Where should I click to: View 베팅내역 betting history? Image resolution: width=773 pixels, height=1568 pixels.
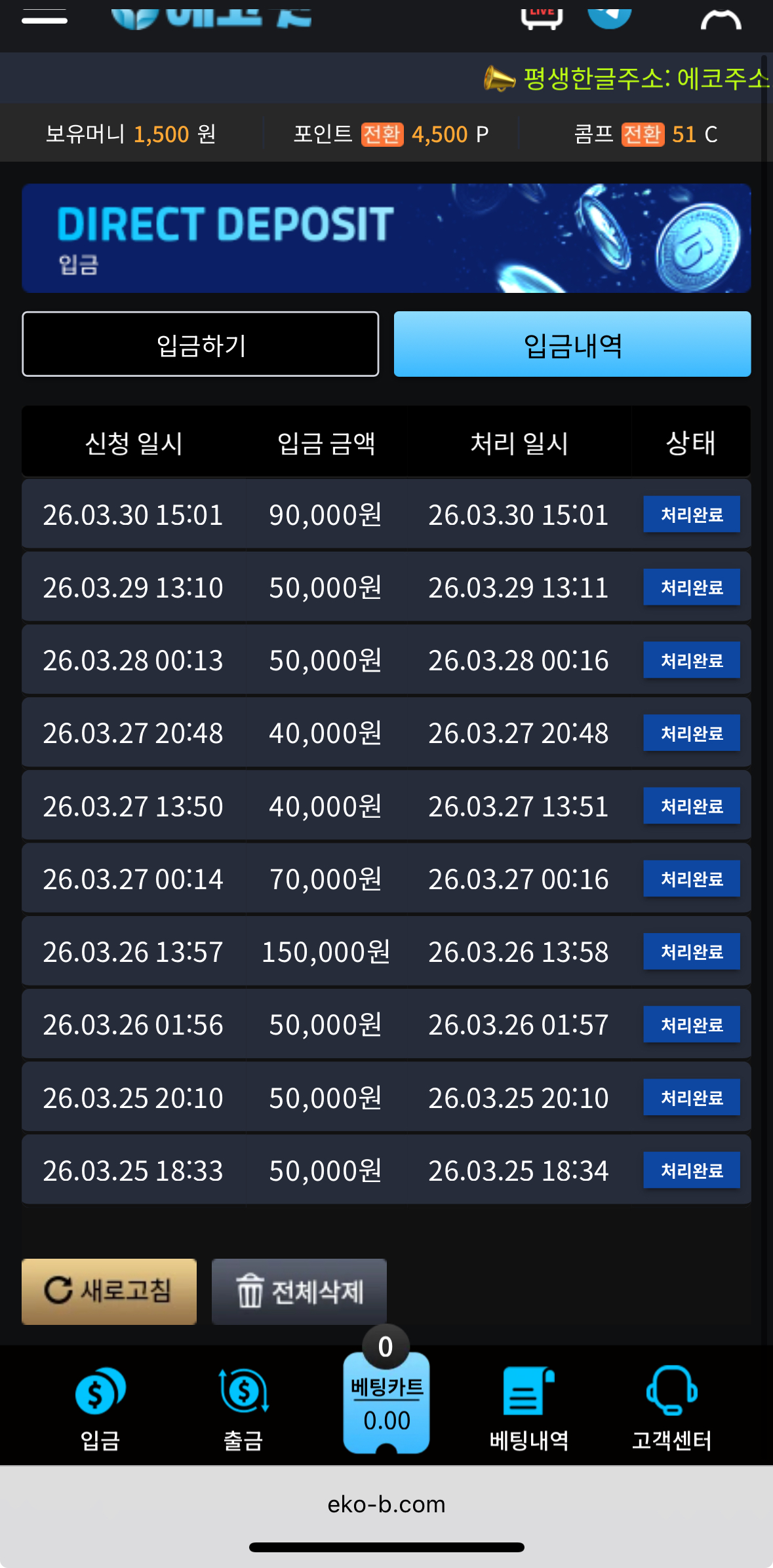[528, 1405]
